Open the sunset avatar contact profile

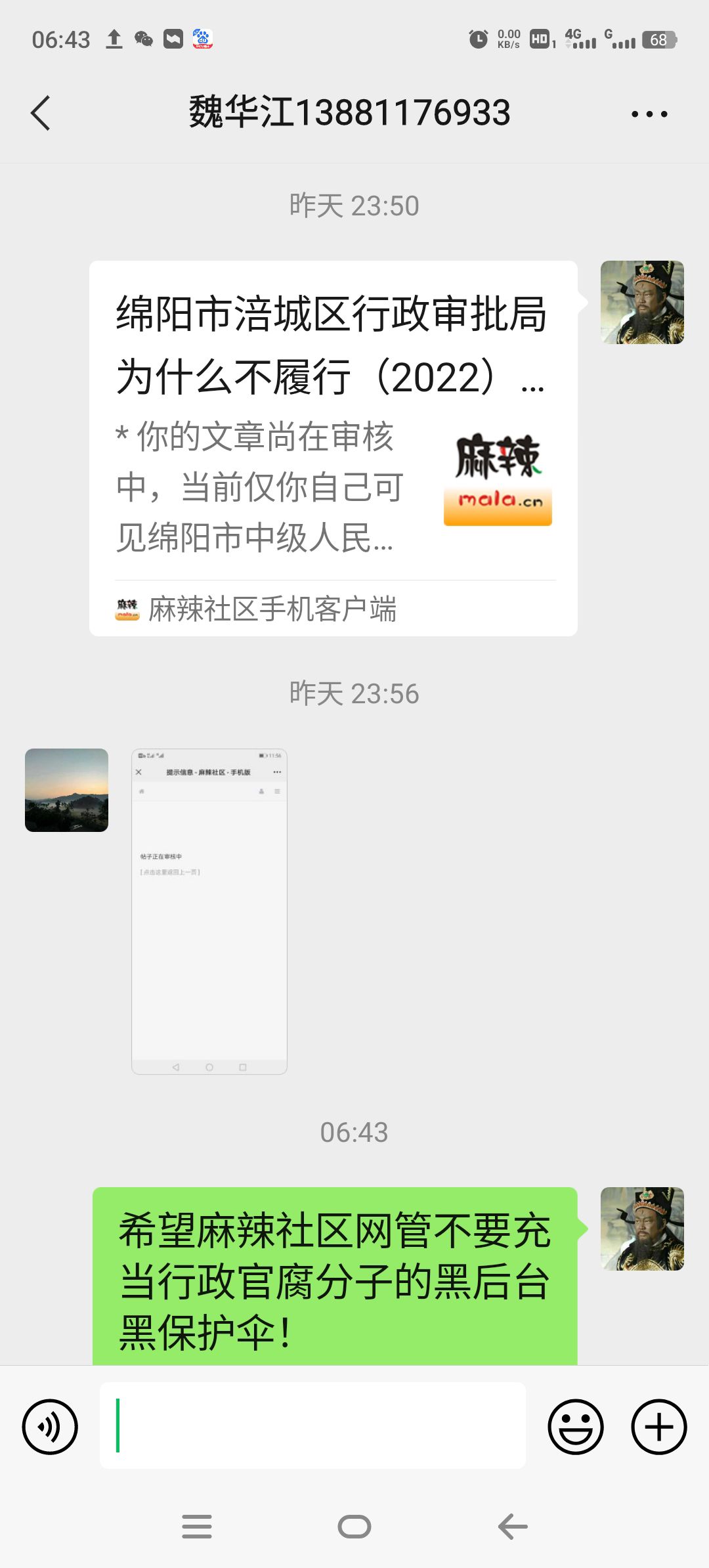click(66, 790)
